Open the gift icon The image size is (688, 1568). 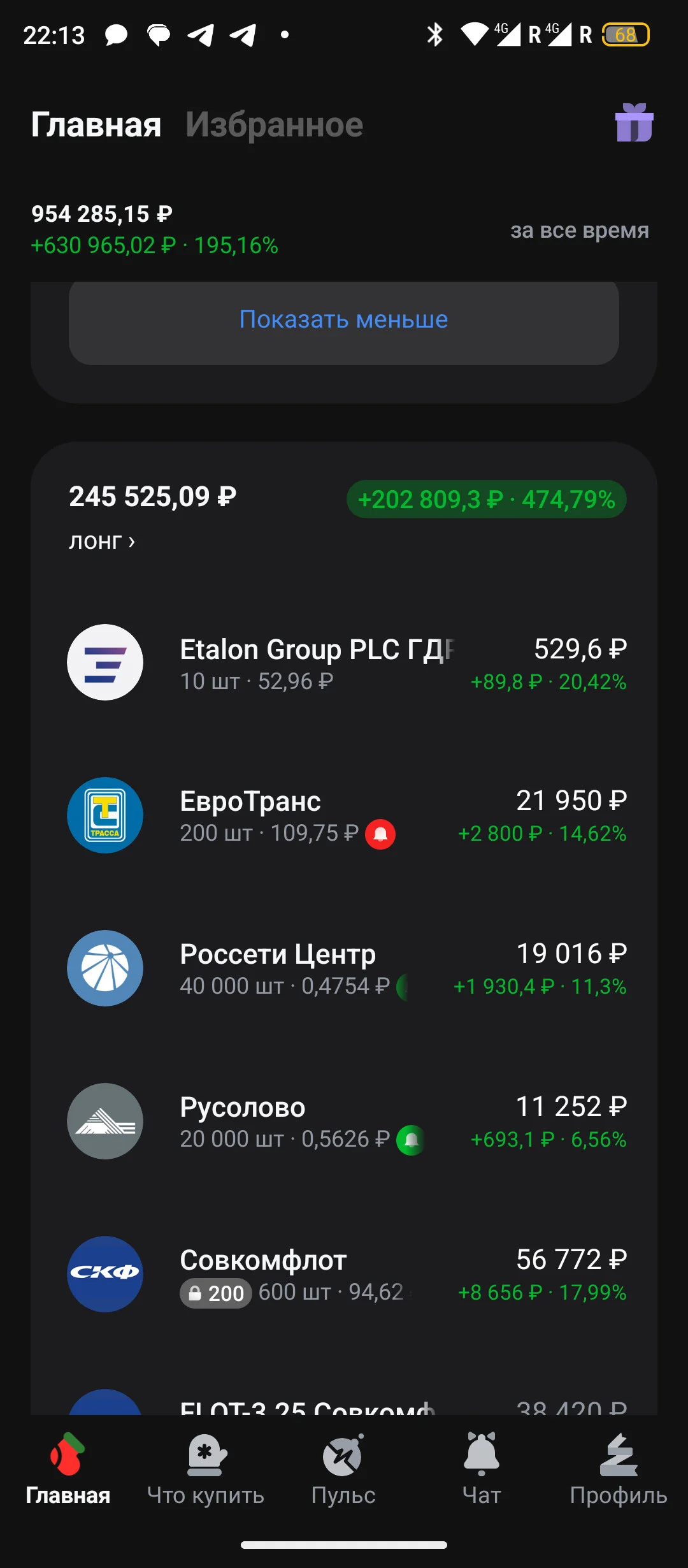pyautogui.click(x=634, y=122)
